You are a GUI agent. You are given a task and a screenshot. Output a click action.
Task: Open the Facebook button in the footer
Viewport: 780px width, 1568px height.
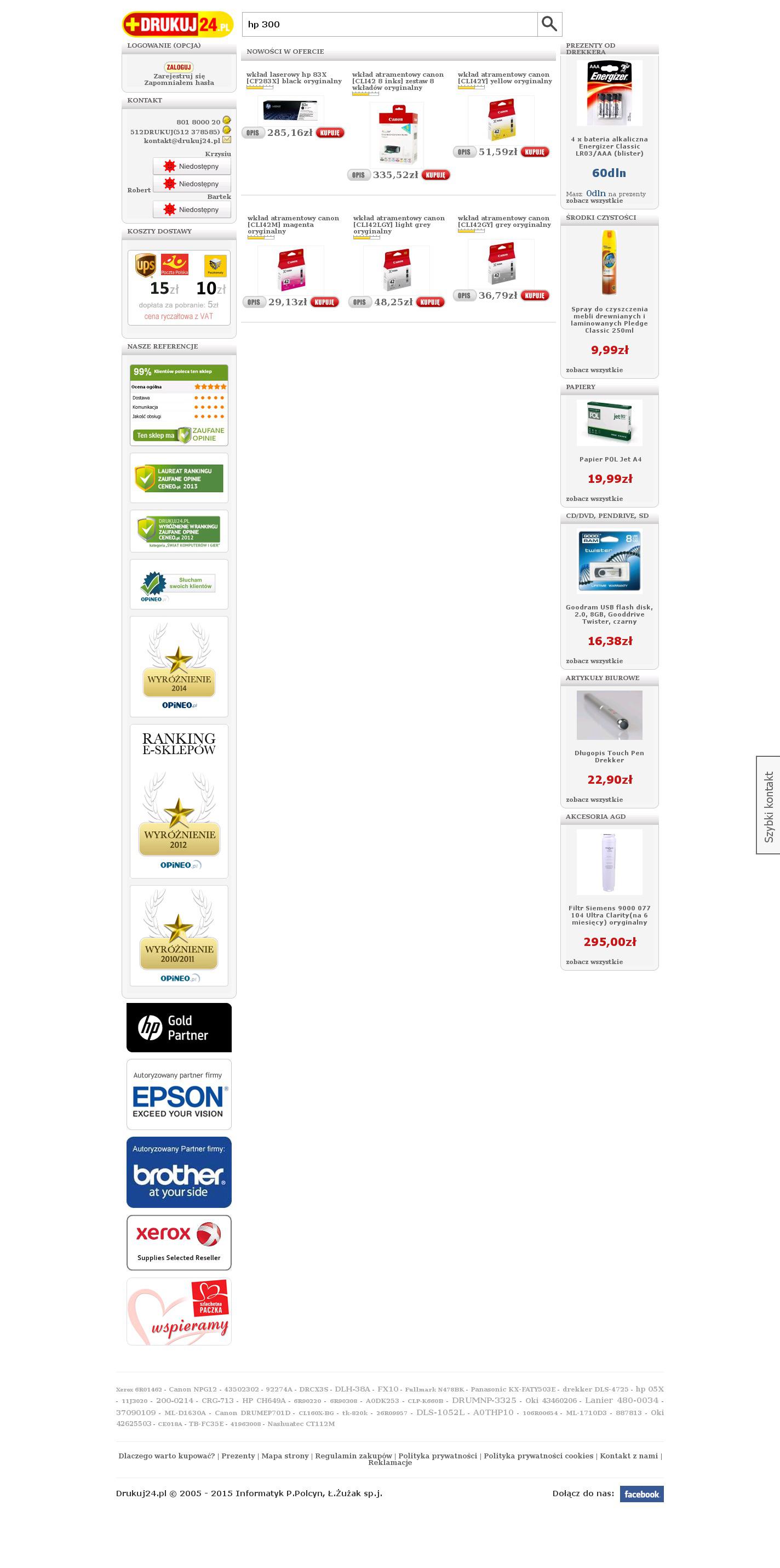pyautogui.click(x=641, y=1494)
